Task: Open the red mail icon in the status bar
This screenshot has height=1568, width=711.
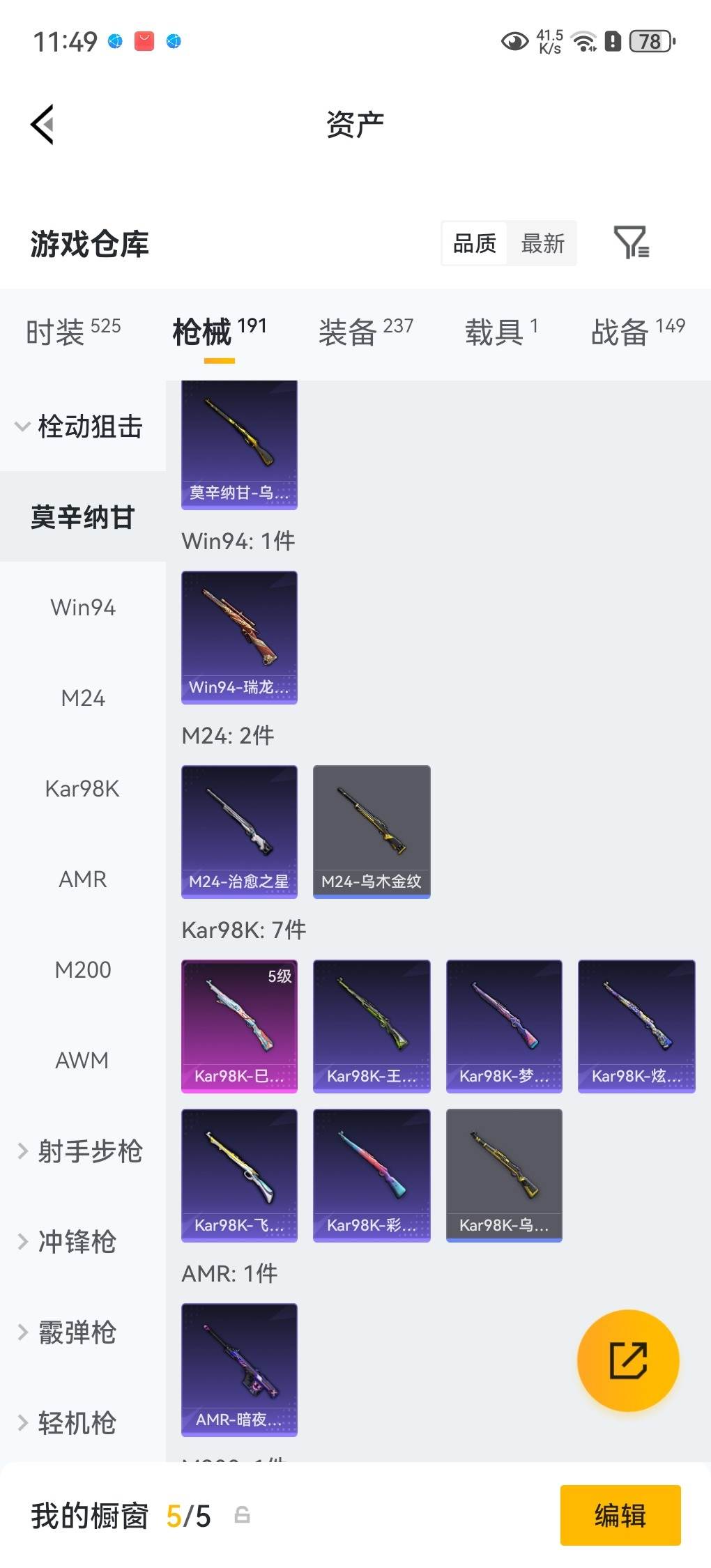Action: point(142,42)
